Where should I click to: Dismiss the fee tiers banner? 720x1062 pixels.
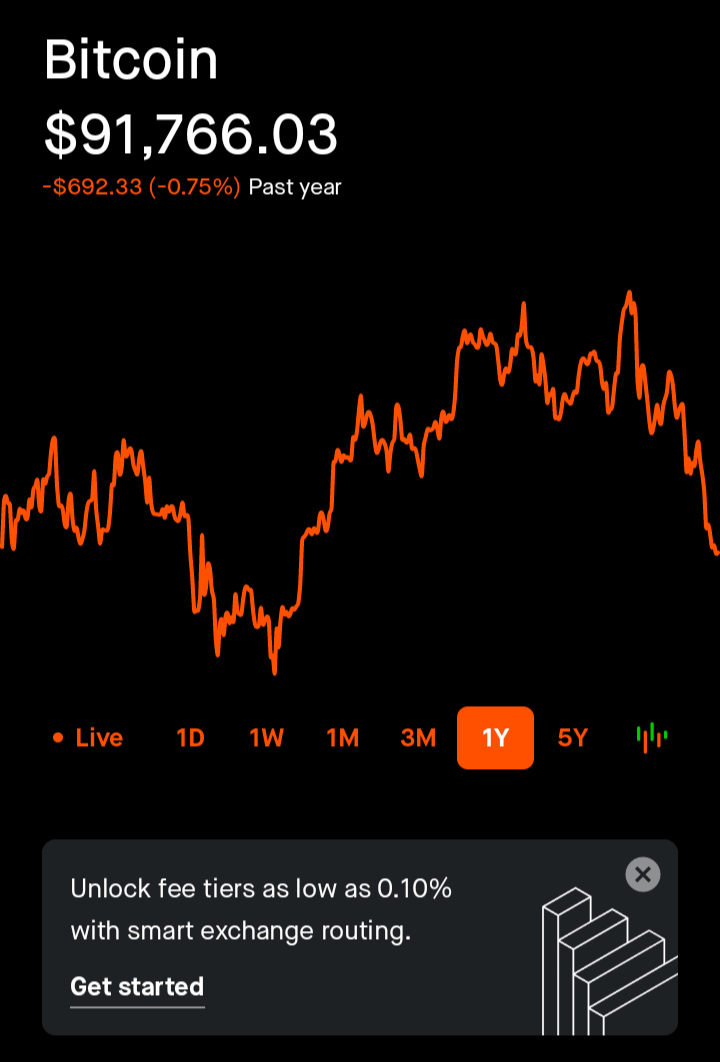point(643,875)
